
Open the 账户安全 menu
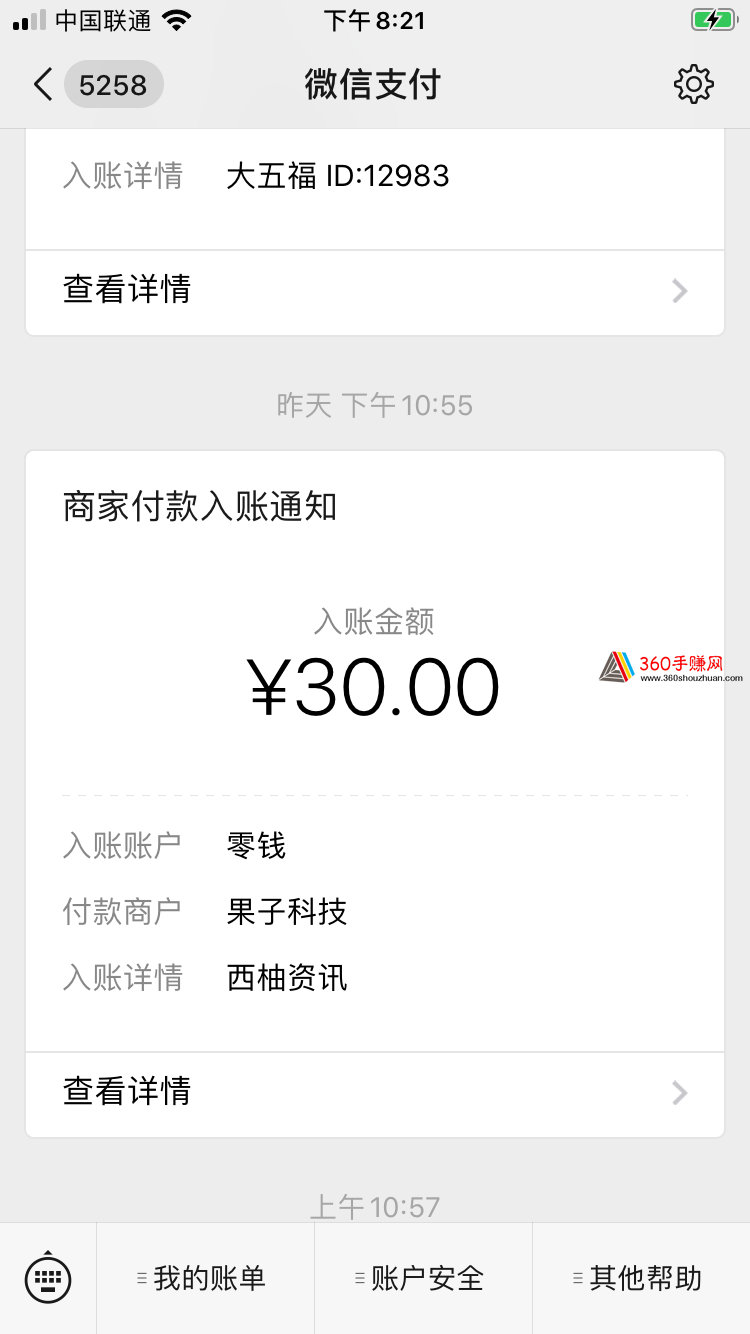click(423, 1278)
